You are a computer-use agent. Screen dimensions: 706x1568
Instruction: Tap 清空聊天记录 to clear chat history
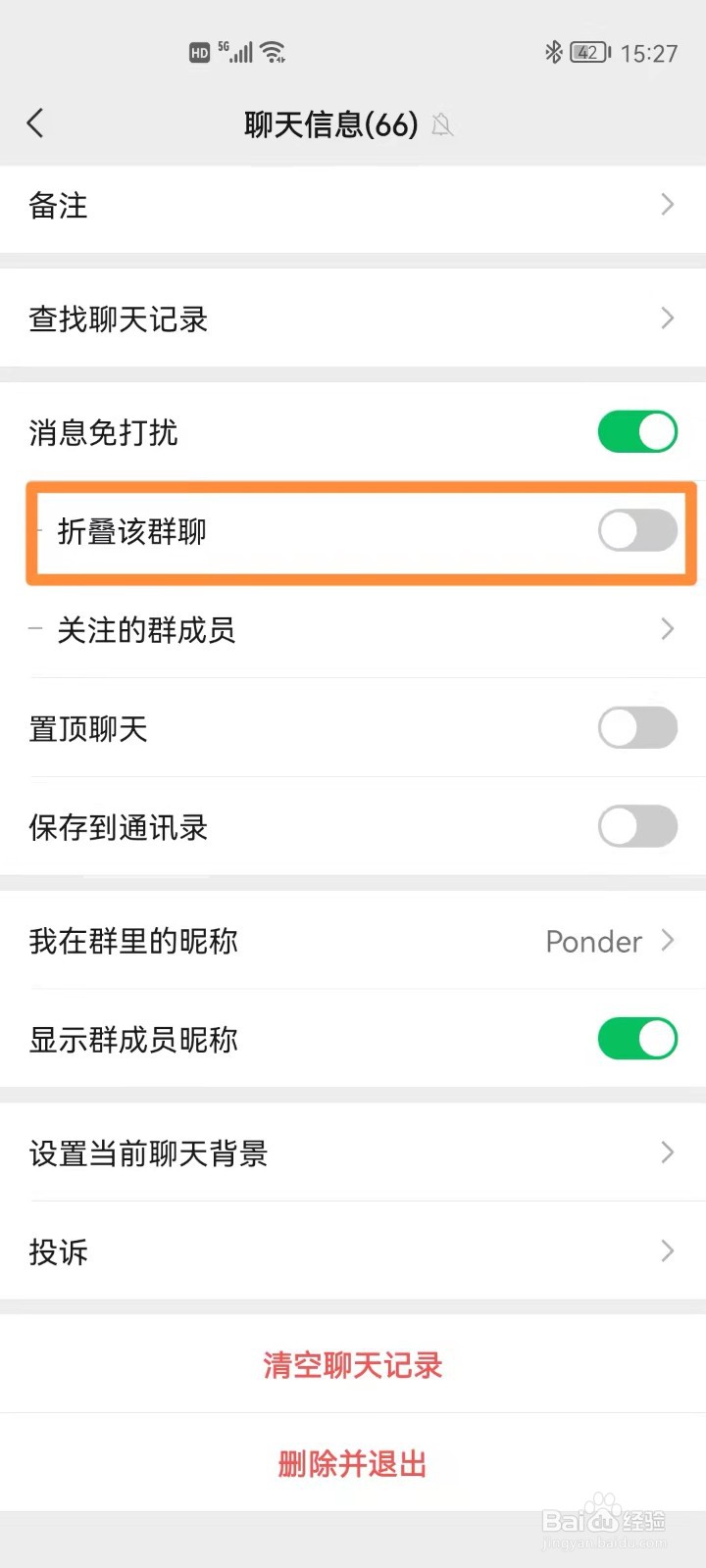(352, 1365)
